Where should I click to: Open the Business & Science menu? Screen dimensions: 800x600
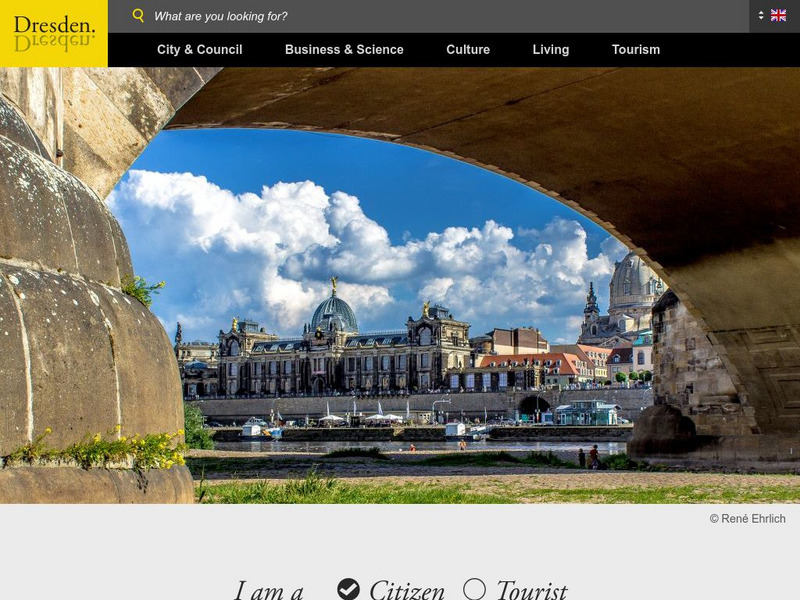pos(344,50)
